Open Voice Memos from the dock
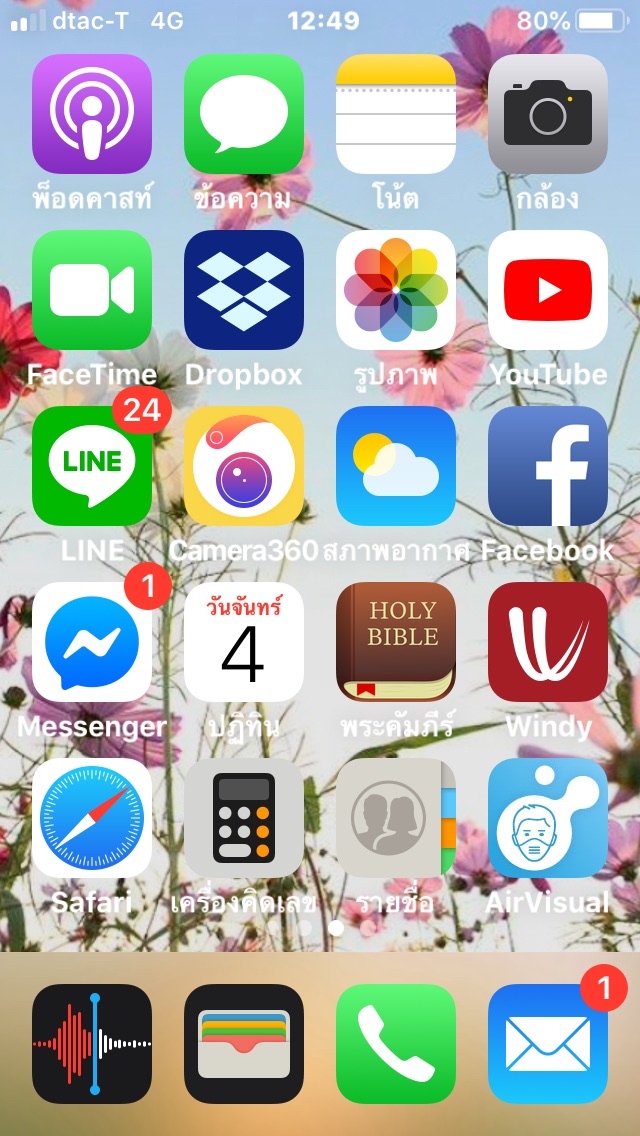Viewport: 640px width, 1136px height. point(92,1044)
